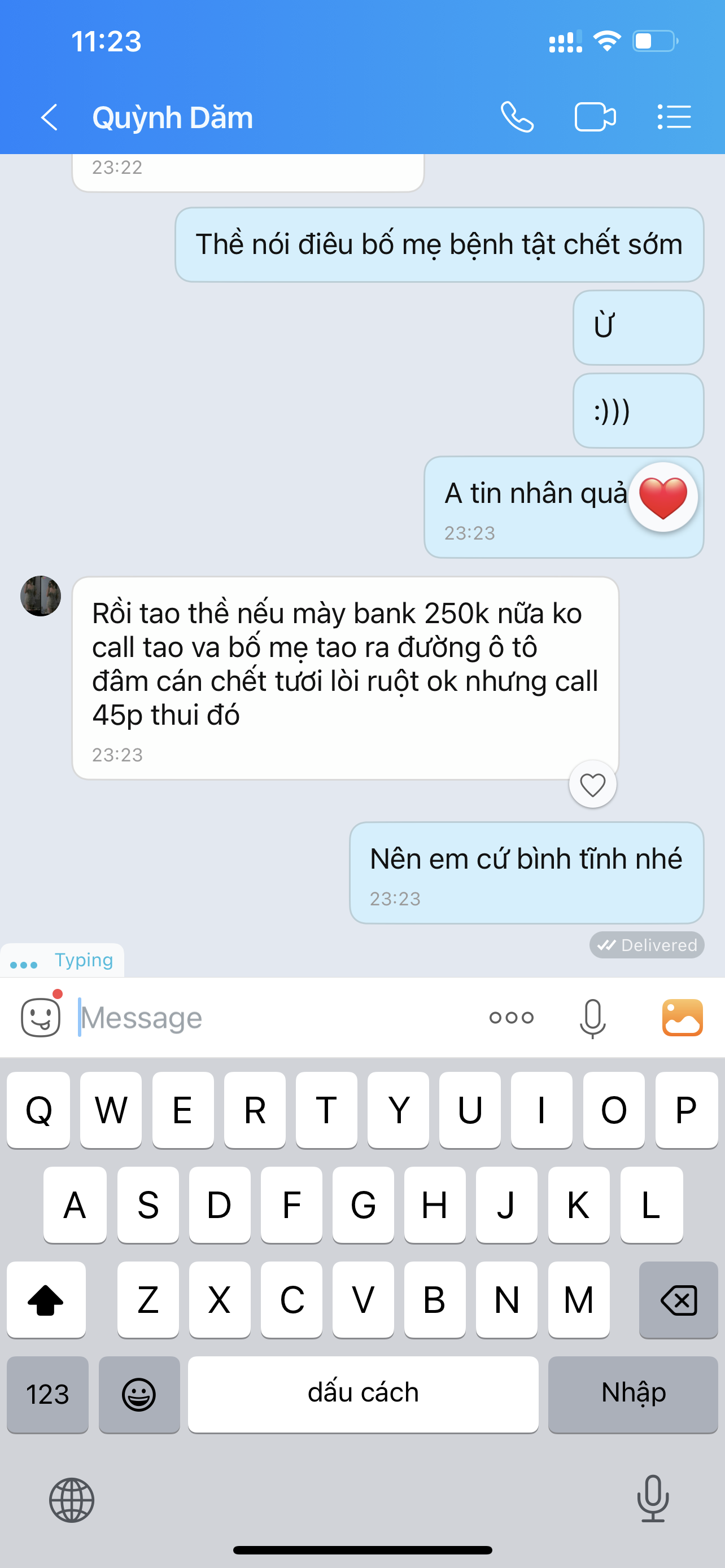Switch keyboard to 123 numbers
725x1568 pixels.
47,1394
